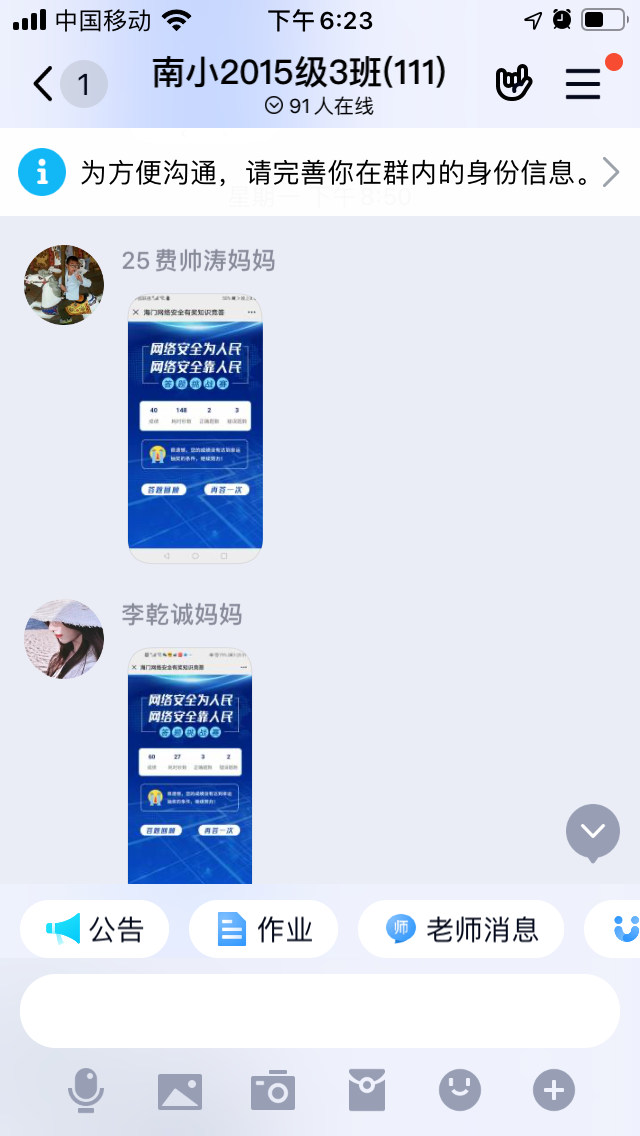Send a red envelope
640x1136 pixels.
point(367,1090)
